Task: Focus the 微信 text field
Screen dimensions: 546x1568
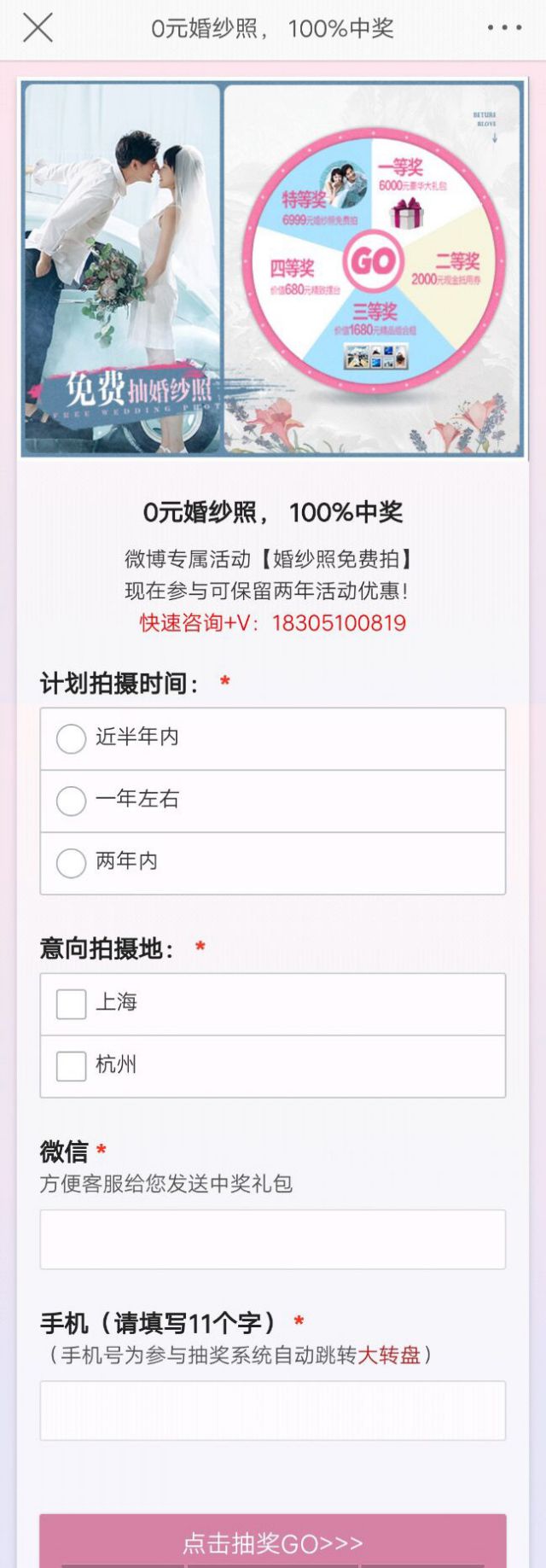Action: click(272, 1239)
